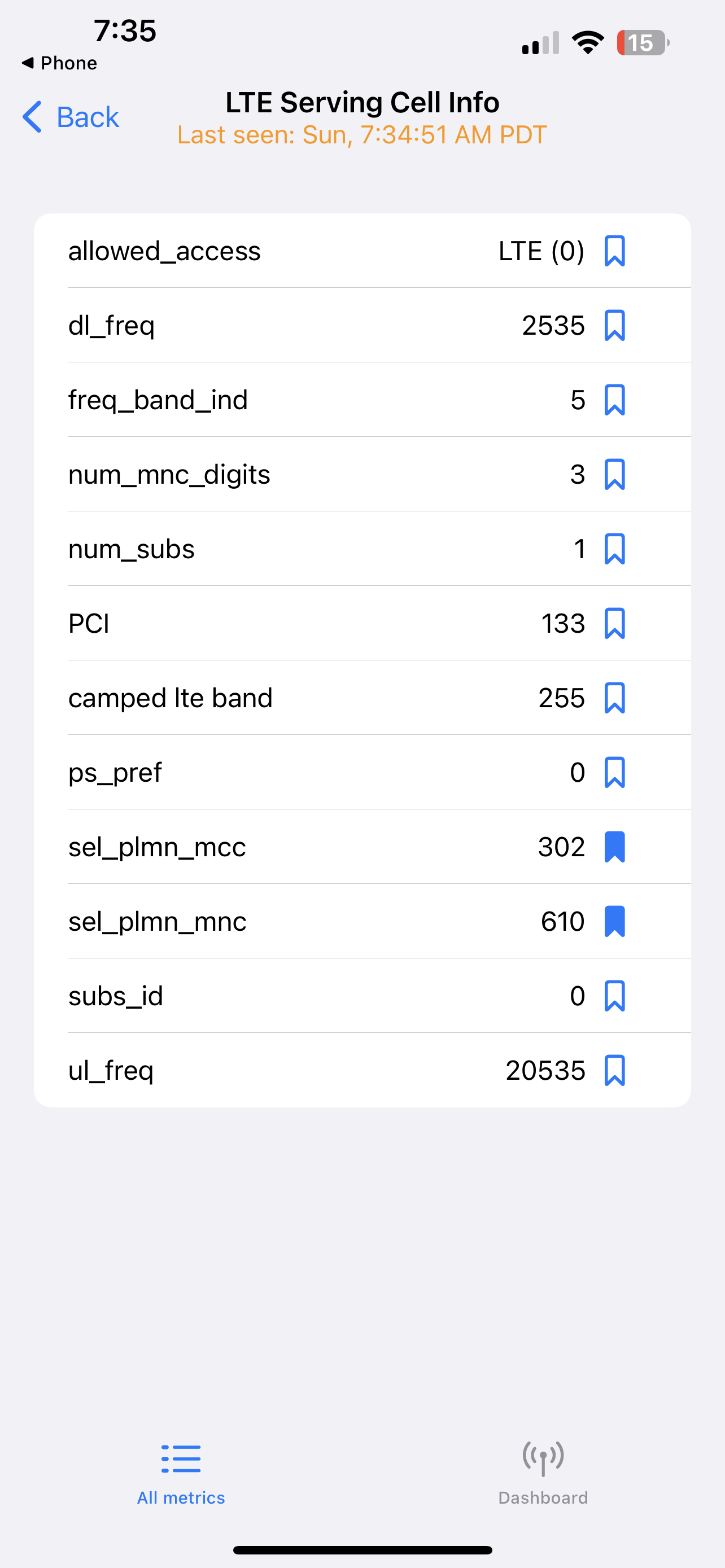
Task: Bookmark the ul_freq metric
Action: coord(614,1071)
